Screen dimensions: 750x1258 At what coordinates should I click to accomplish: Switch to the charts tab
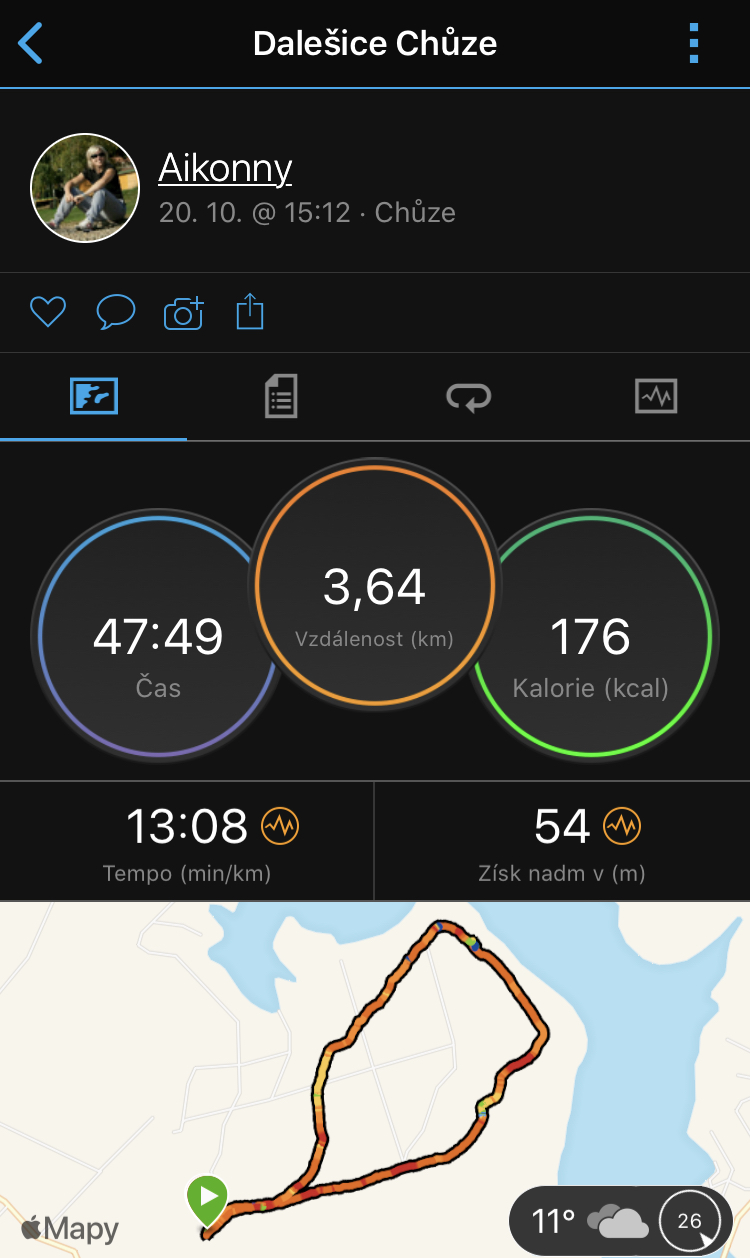point(656,397)
